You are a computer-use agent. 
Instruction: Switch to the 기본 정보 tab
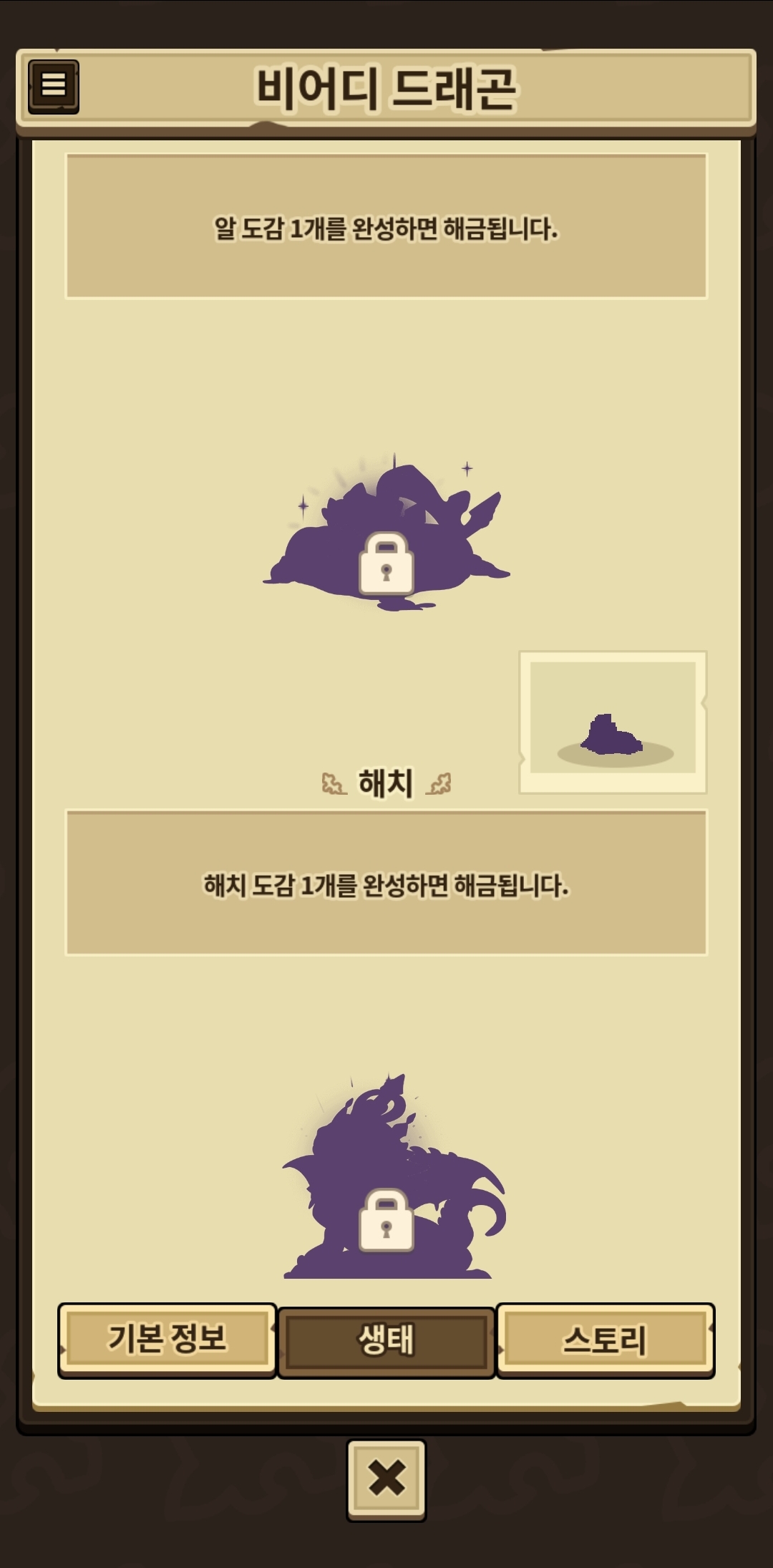tap(167, 1340)
